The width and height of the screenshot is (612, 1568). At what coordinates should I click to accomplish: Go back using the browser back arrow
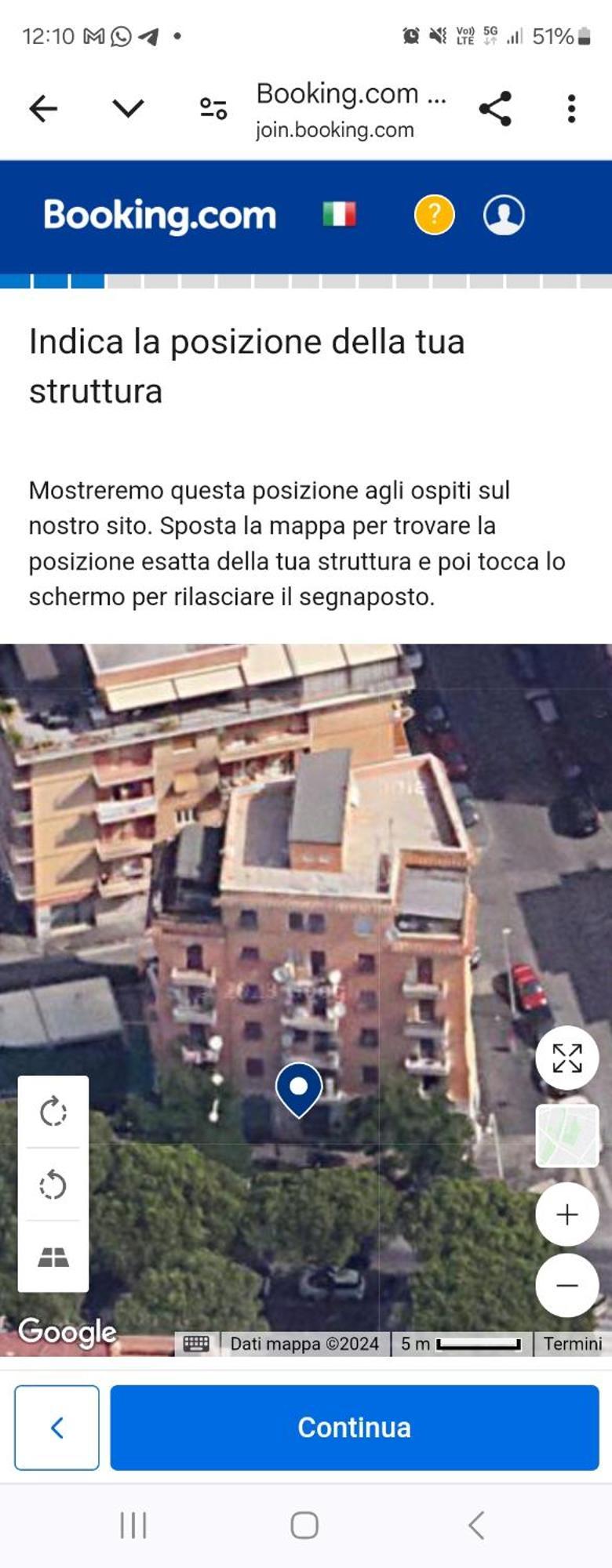click(43, 108)
